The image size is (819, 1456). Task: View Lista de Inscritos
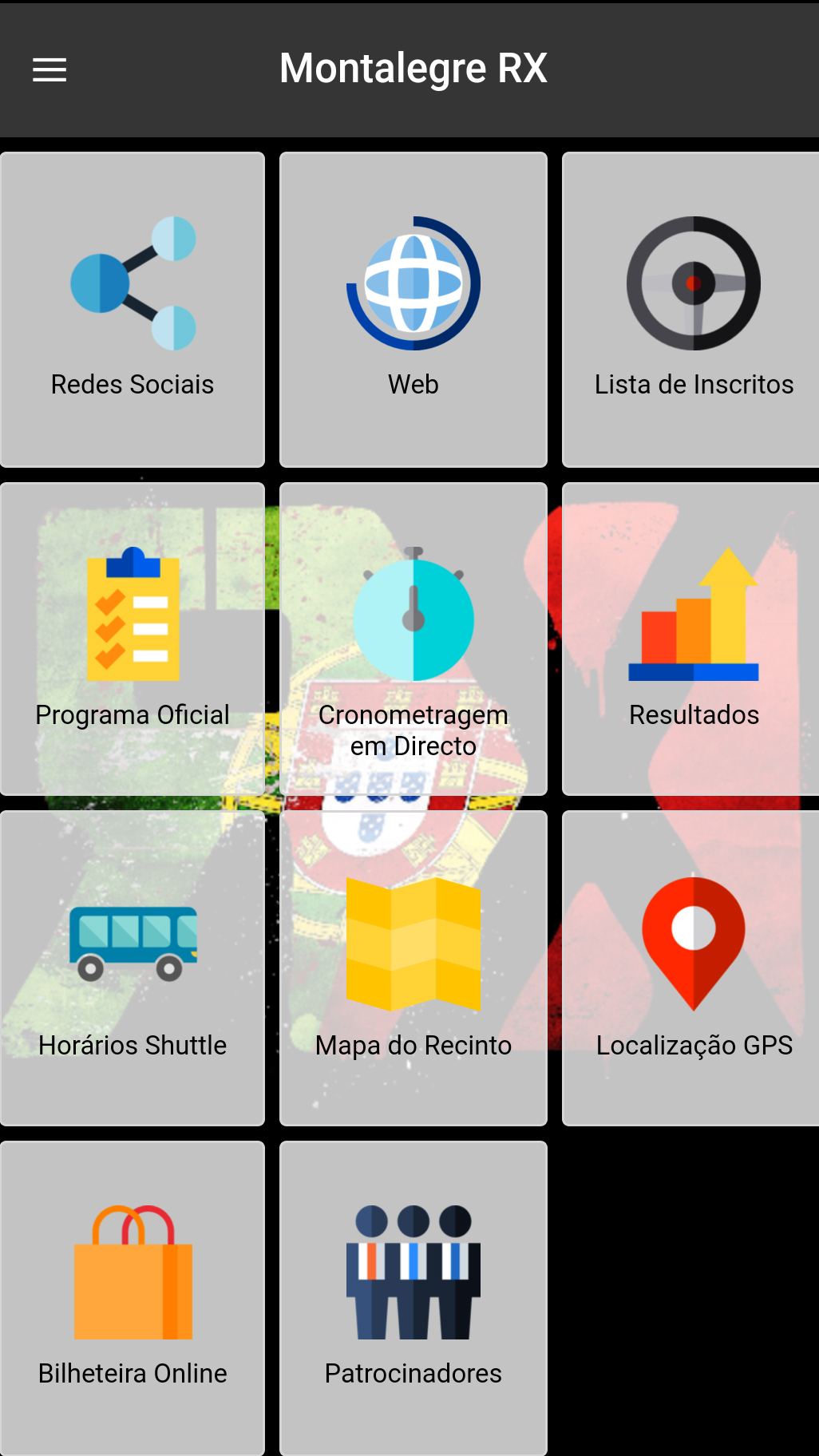tap(691, 310)
